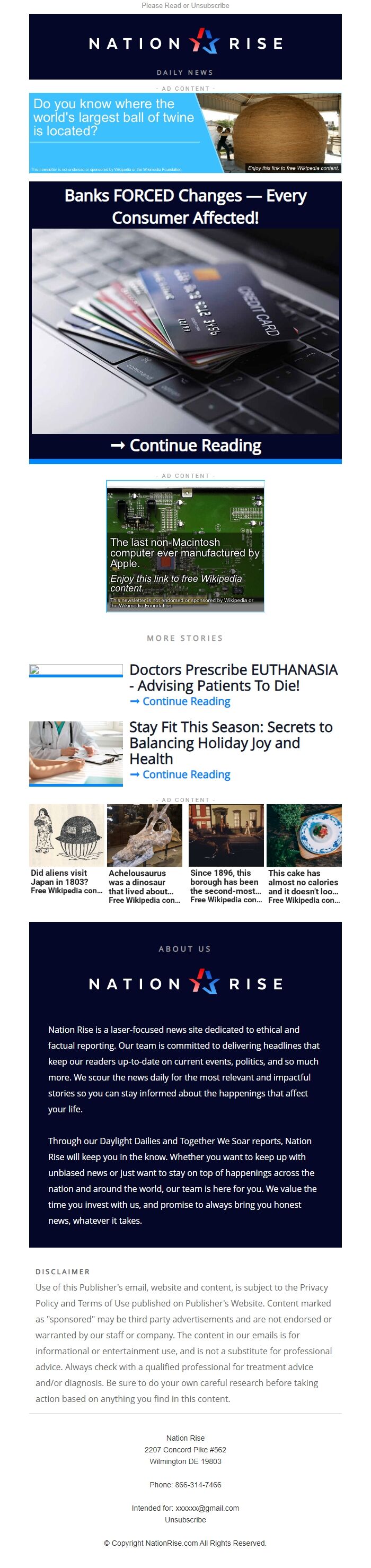The height and width of the screenshot is (1568, 371).
Task: Tap the Unsubscribe link at the top
Action: 211,5
